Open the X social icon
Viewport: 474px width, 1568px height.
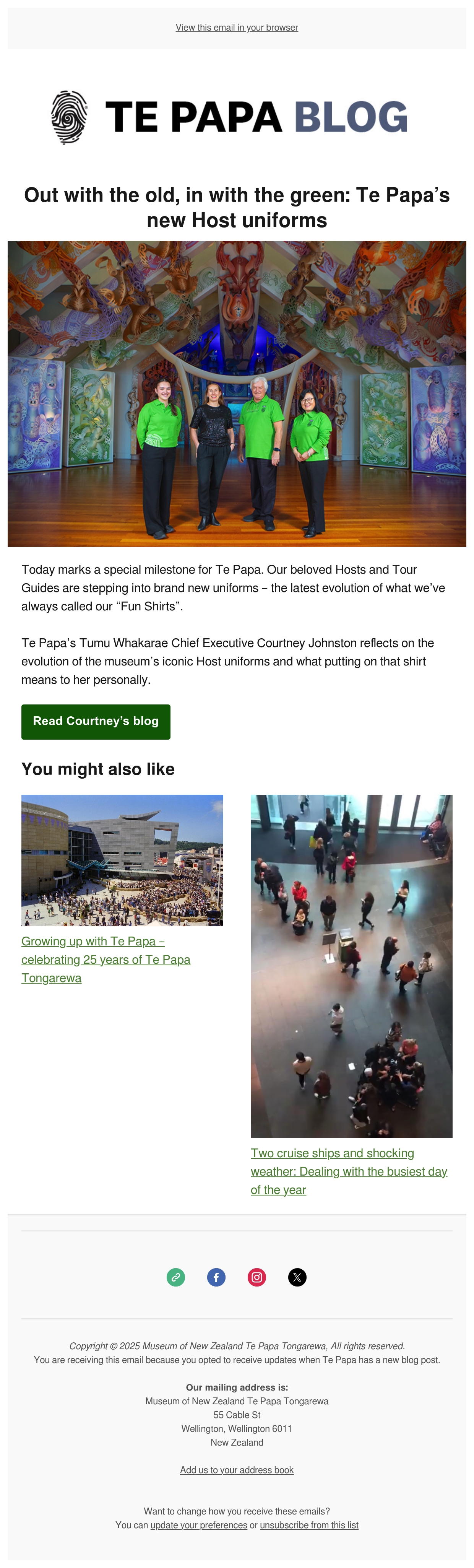pos(297,1277)
